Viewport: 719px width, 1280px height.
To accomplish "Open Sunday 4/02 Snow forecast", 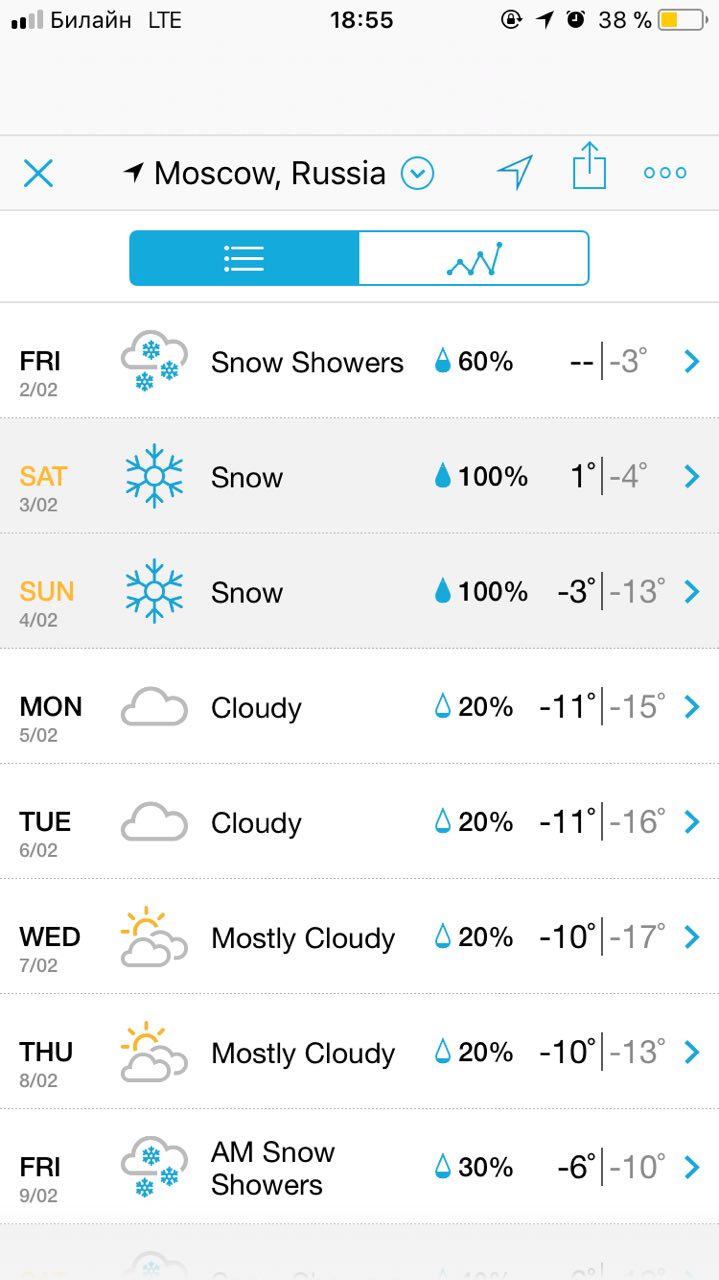I will (359, 591).
